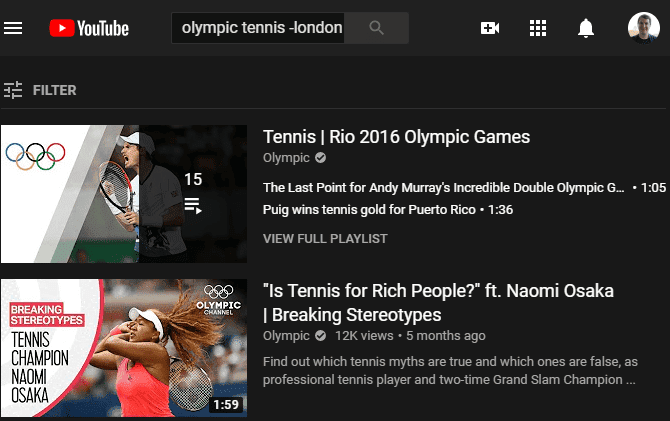Go to the YouTube home logo
Image resolution: width=670 pixels, height=421 pixels.
coord(87,28)
